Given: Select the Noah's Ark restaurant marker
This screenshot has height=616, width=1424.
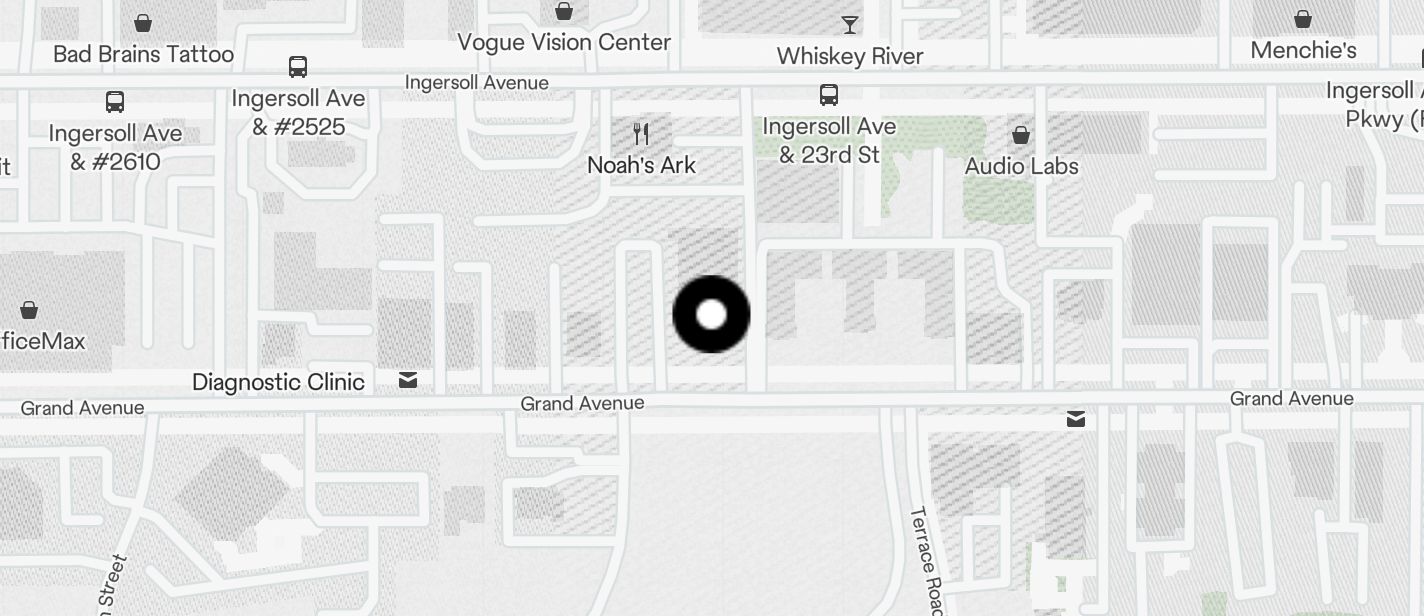Looking at the screenshot, I should click(x=641, y=134).
